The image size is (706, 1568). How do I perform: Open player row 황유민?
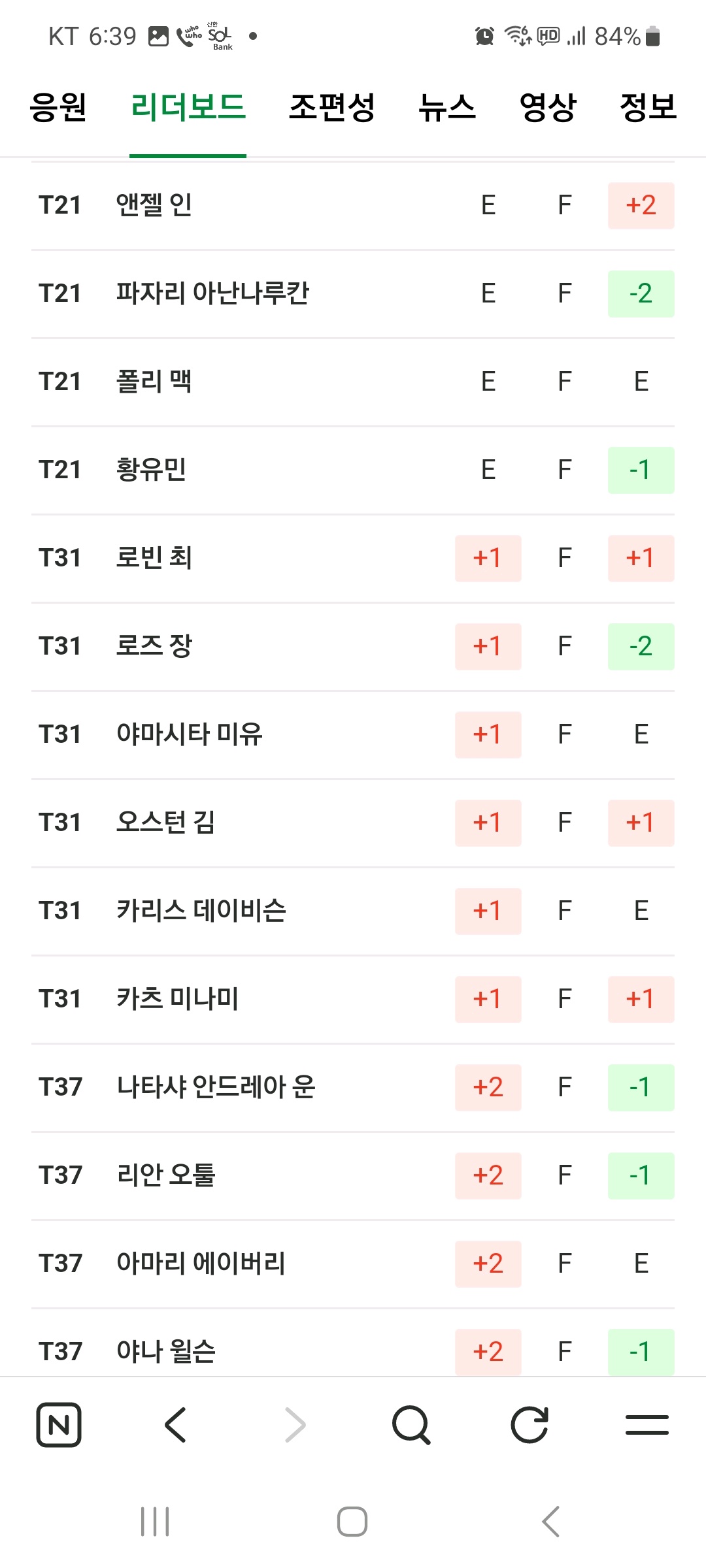pos(353,470)
